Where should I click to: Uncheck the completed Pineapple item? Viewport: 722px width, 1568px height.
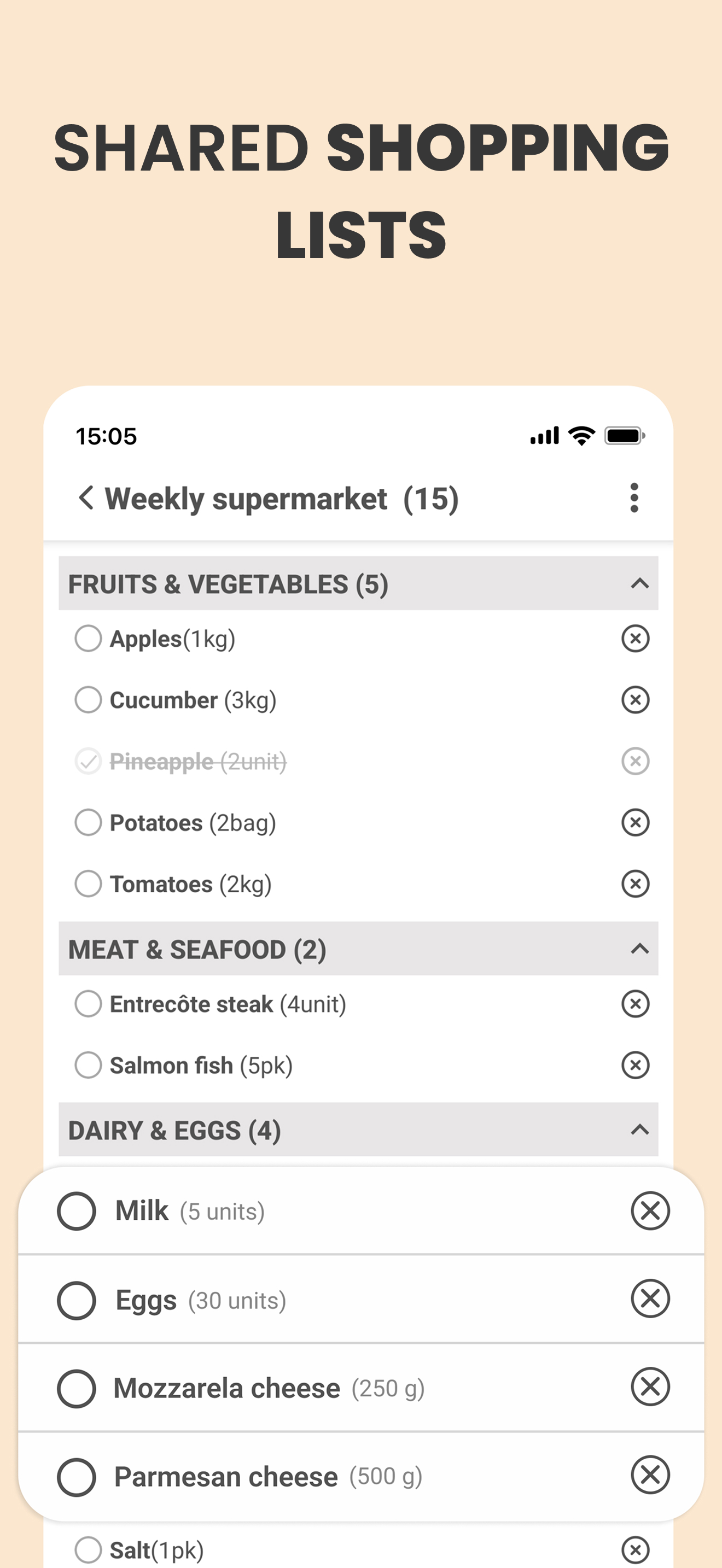(87, 761)
